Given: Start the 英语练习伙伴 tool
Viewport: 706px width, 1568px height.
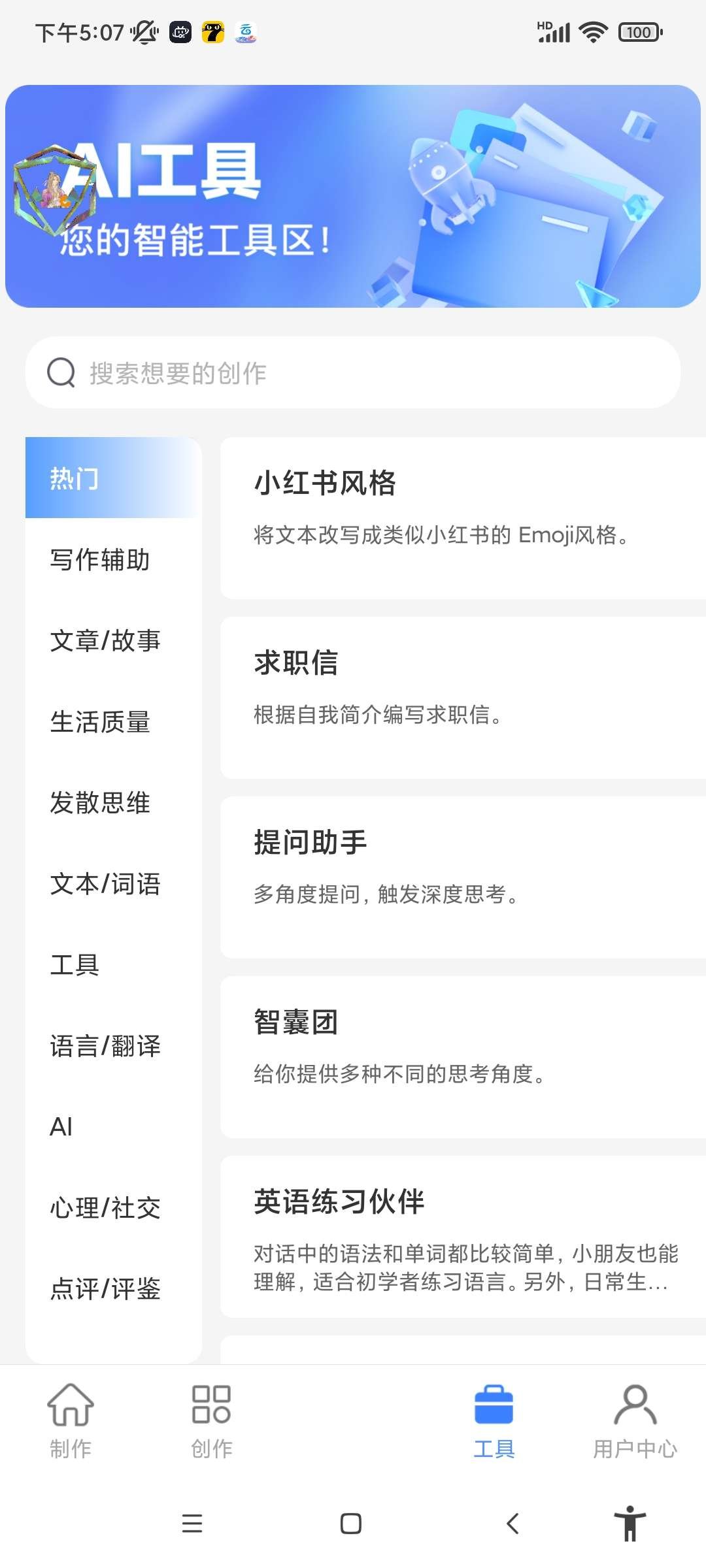Looking at the screenshot, I should (463, 1236).
